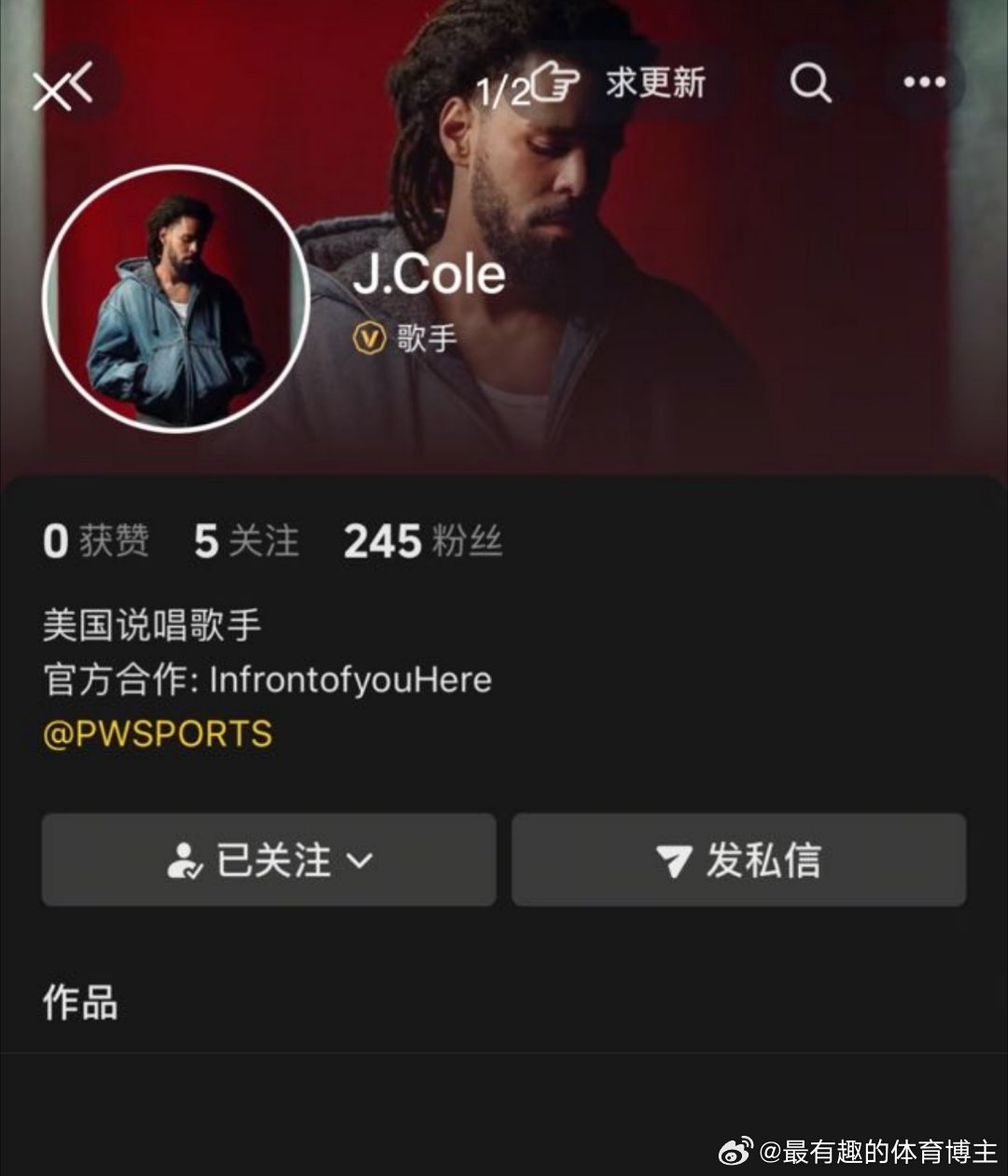1008x1176 pixels.
Task: Unfollow J.Cole using the followed control
Action: coord(266,861)
